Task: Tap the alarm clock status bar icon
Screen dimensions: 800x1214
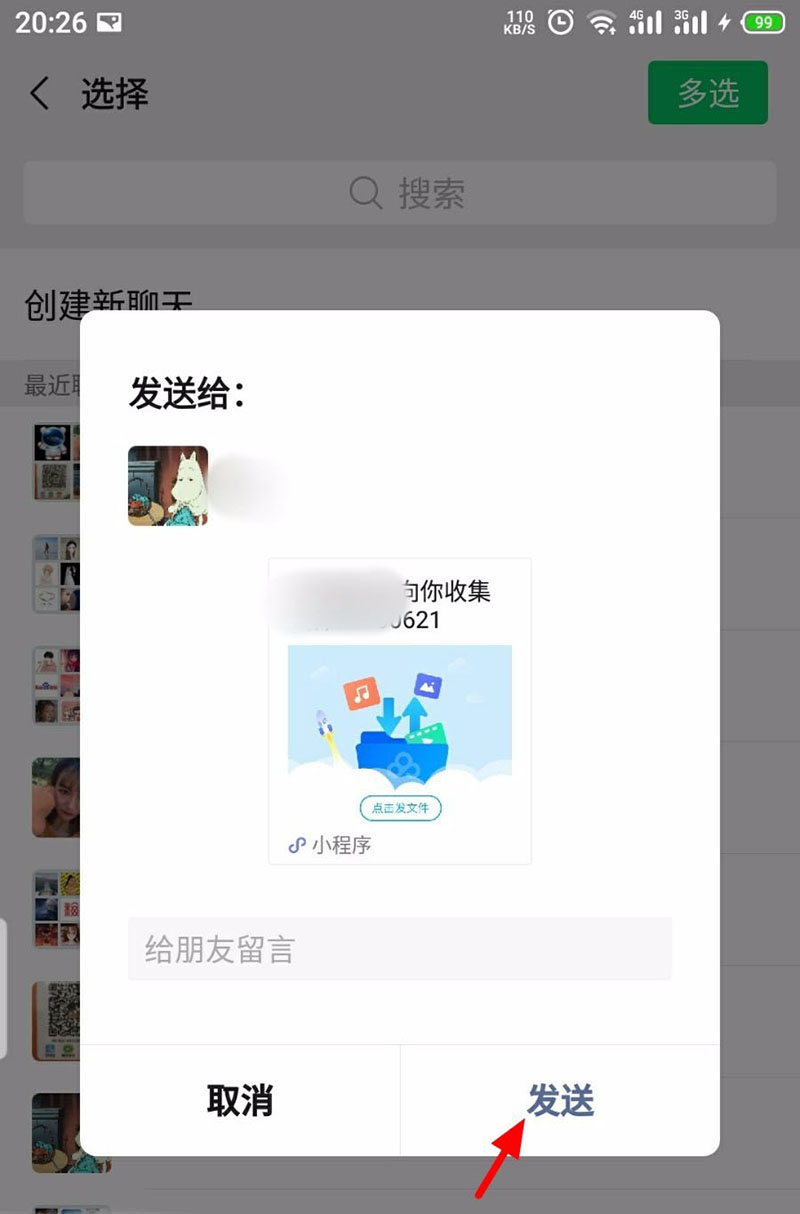Action: (x=559, y=22)
